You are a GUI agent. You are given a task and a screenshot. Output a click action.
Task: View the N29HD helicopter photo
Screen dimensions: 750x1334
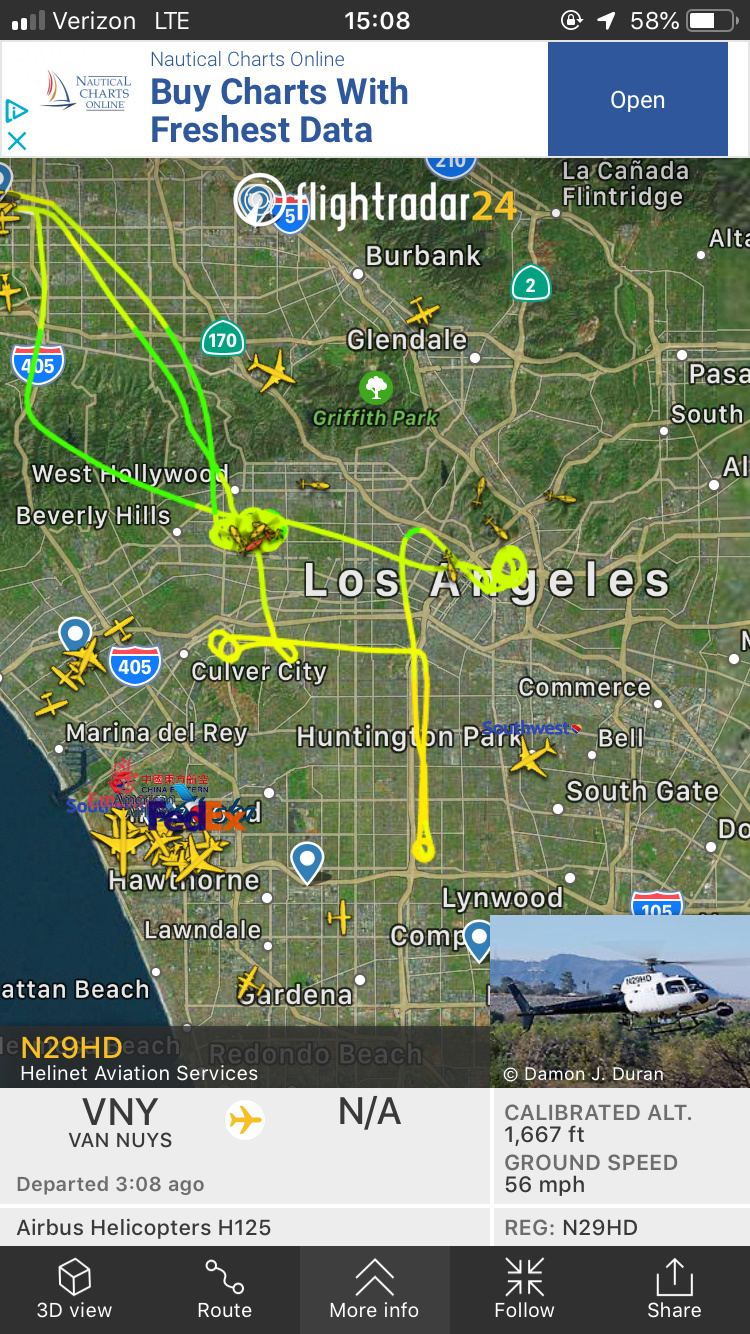pyautogui.click(x=619, y=1001)
